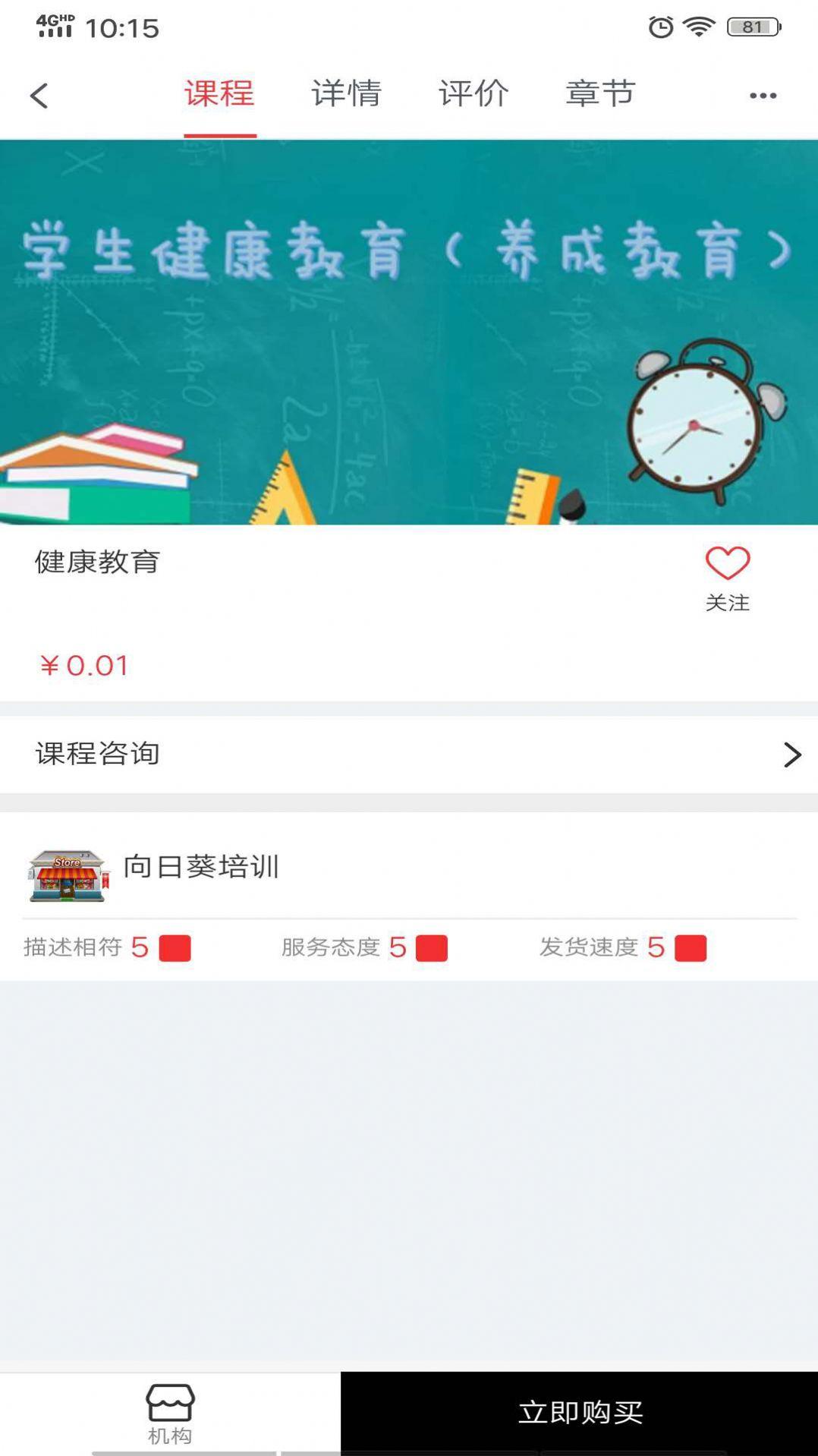Open the 发货速度 rating detail
Viewport: 818px width, 1456px height.
tap(691, 947)
